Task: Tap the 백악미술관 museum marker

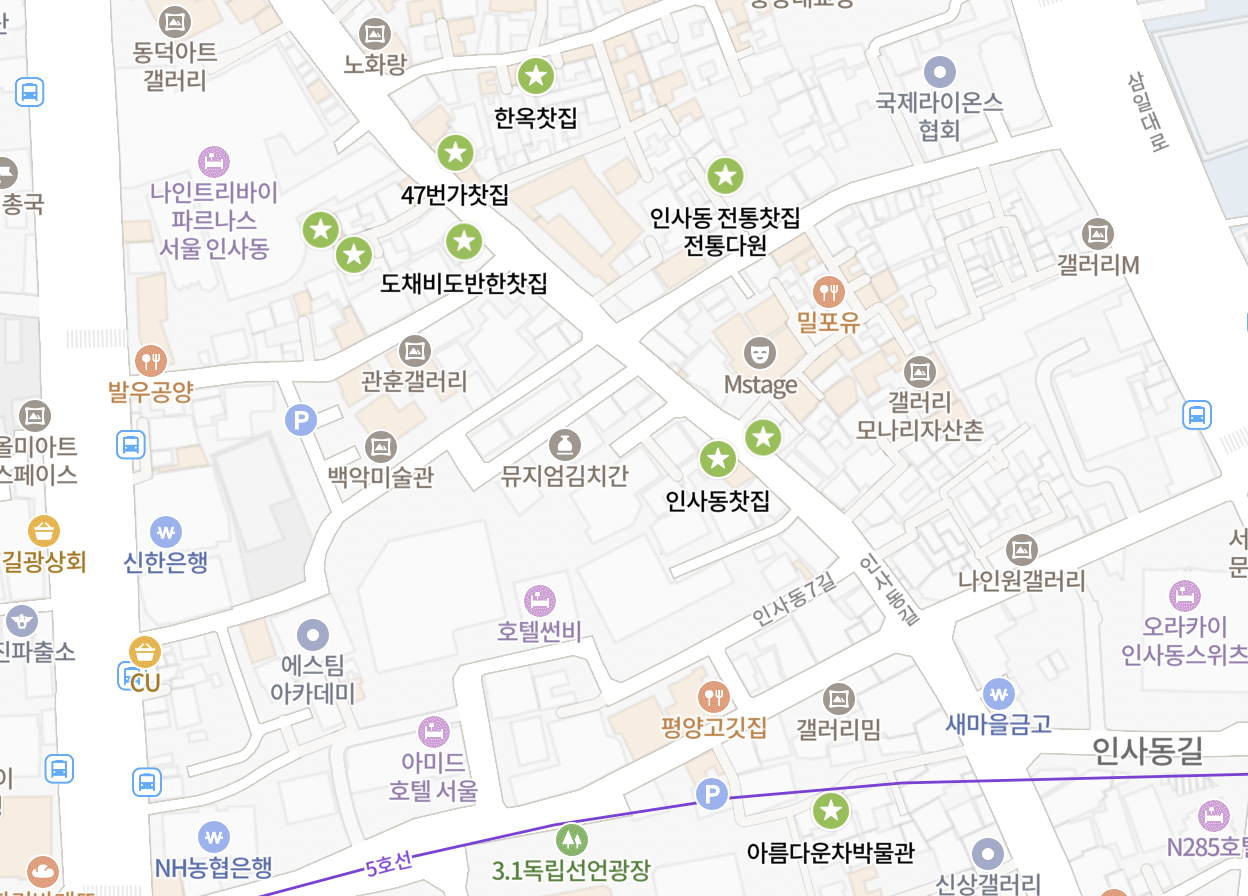Action: [x=381, y=446]
